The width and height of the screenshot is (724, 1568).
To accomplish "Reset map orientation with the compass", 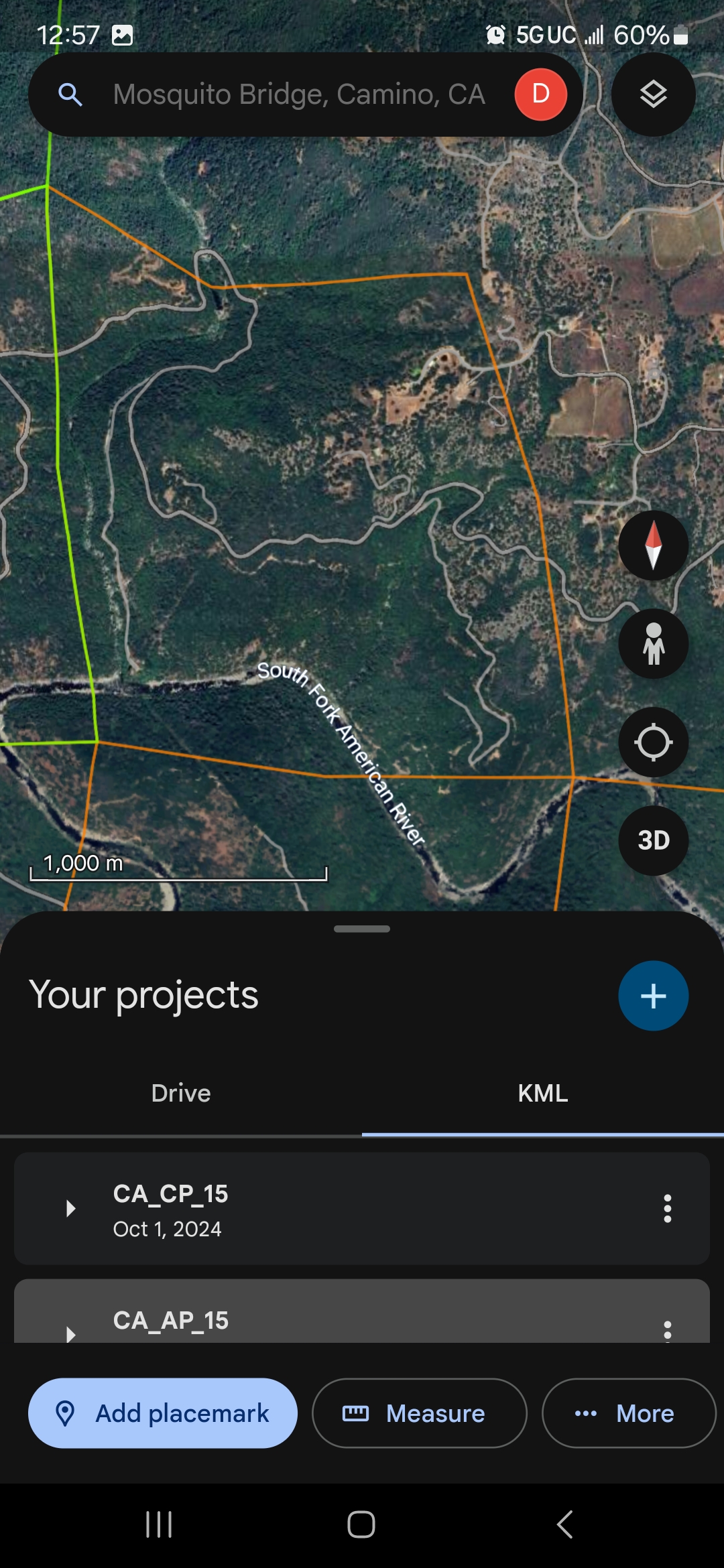I will pyautogui.click(x=653, y=545).
